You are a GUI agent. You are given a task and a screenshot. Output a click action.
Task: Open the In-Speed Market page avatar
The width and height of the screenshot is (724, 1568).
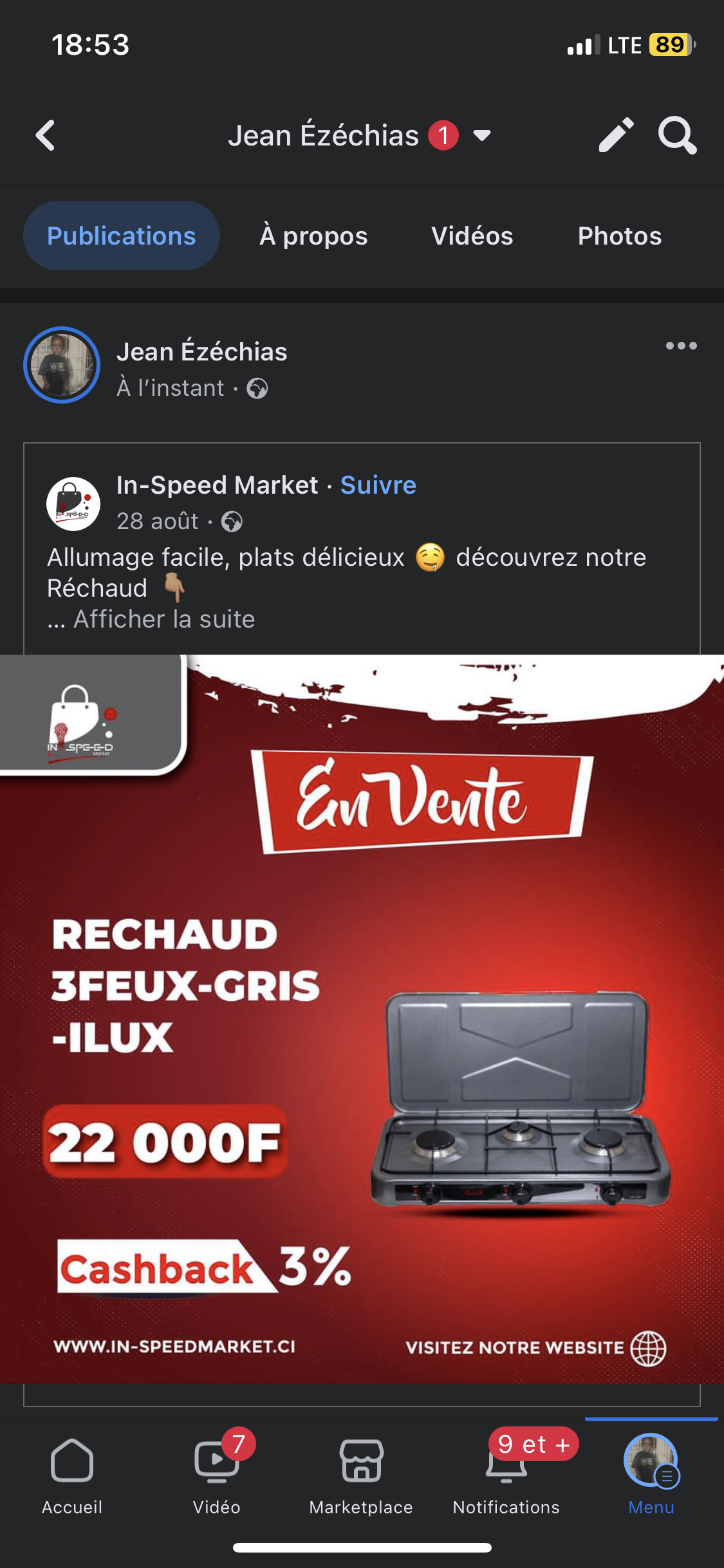tap(73, 503)
